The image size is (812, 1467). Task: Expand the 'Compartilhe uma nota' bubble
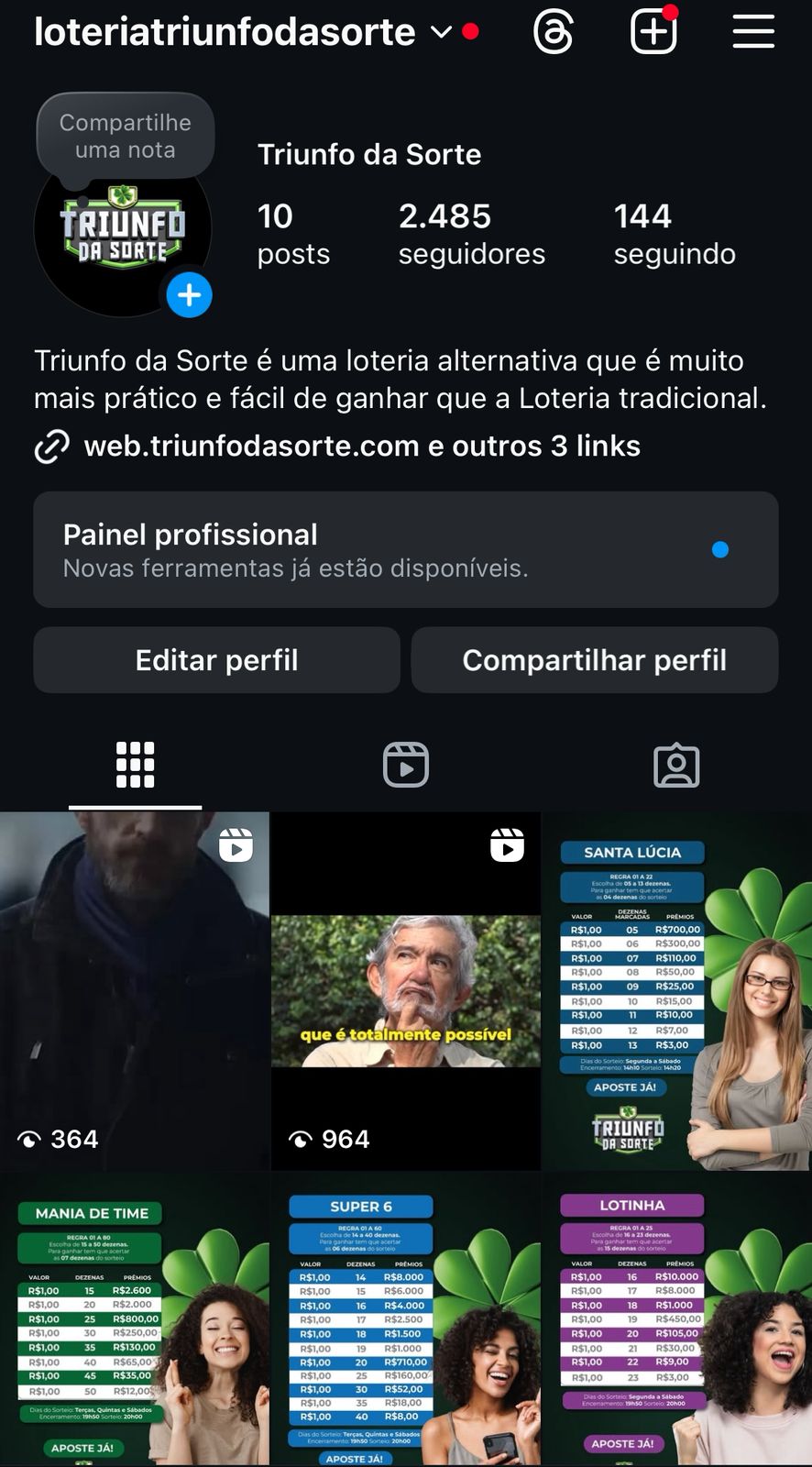click(125, 135)
